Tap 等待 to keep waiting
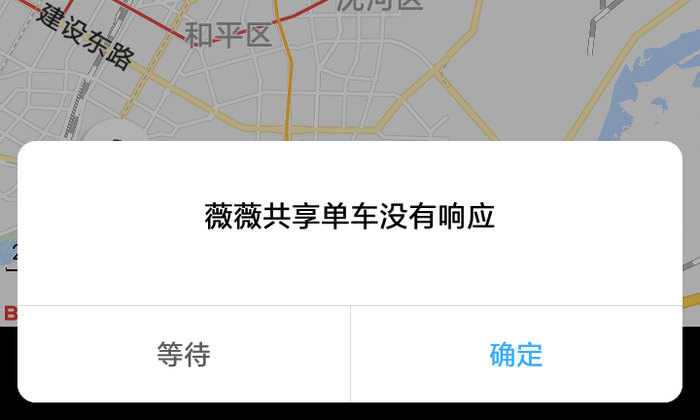The height and width of the screenshot is (420, 700). 184,354
